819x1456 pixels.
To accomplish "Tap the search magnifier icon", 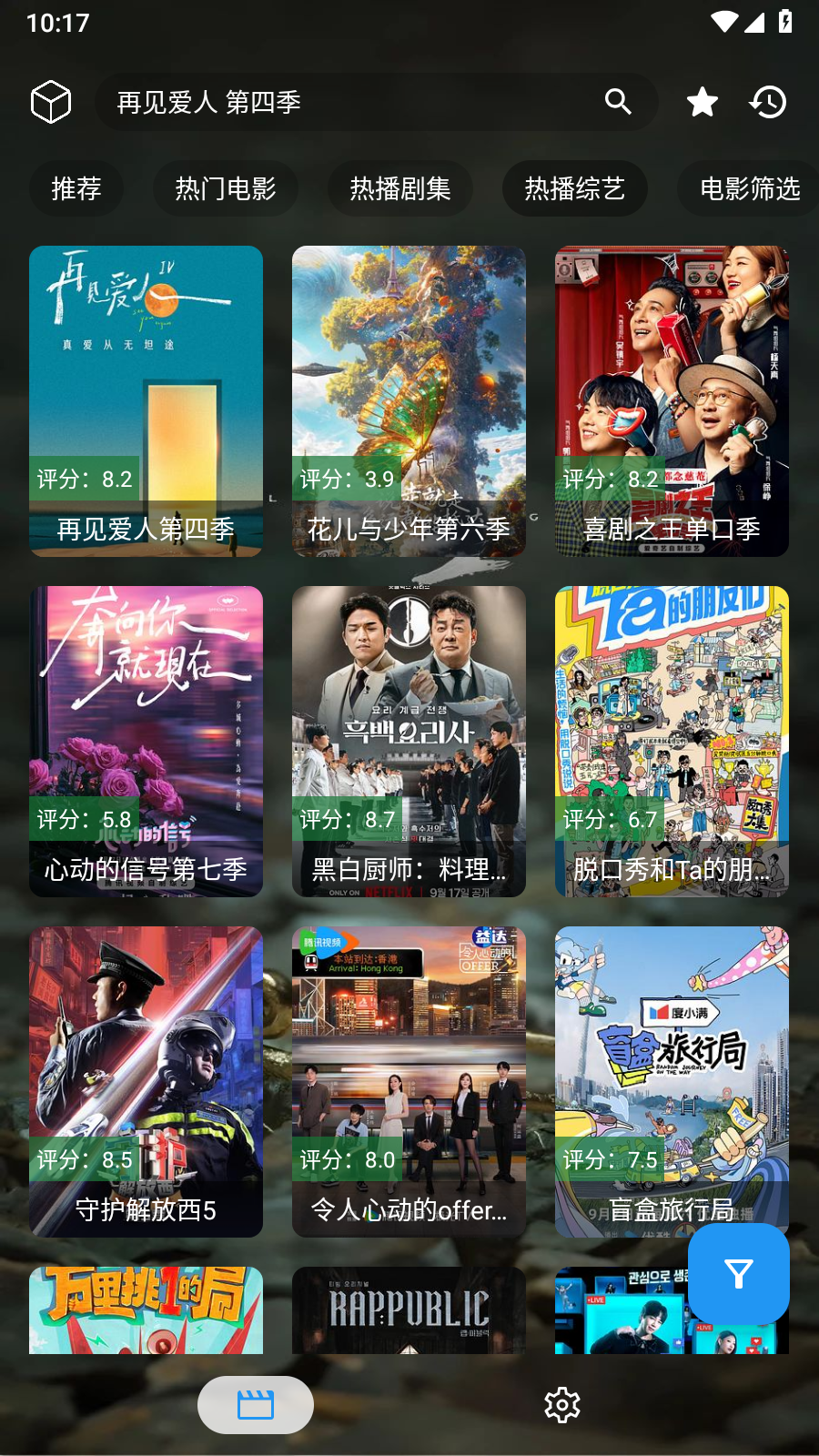I will [x=618, y=102].
